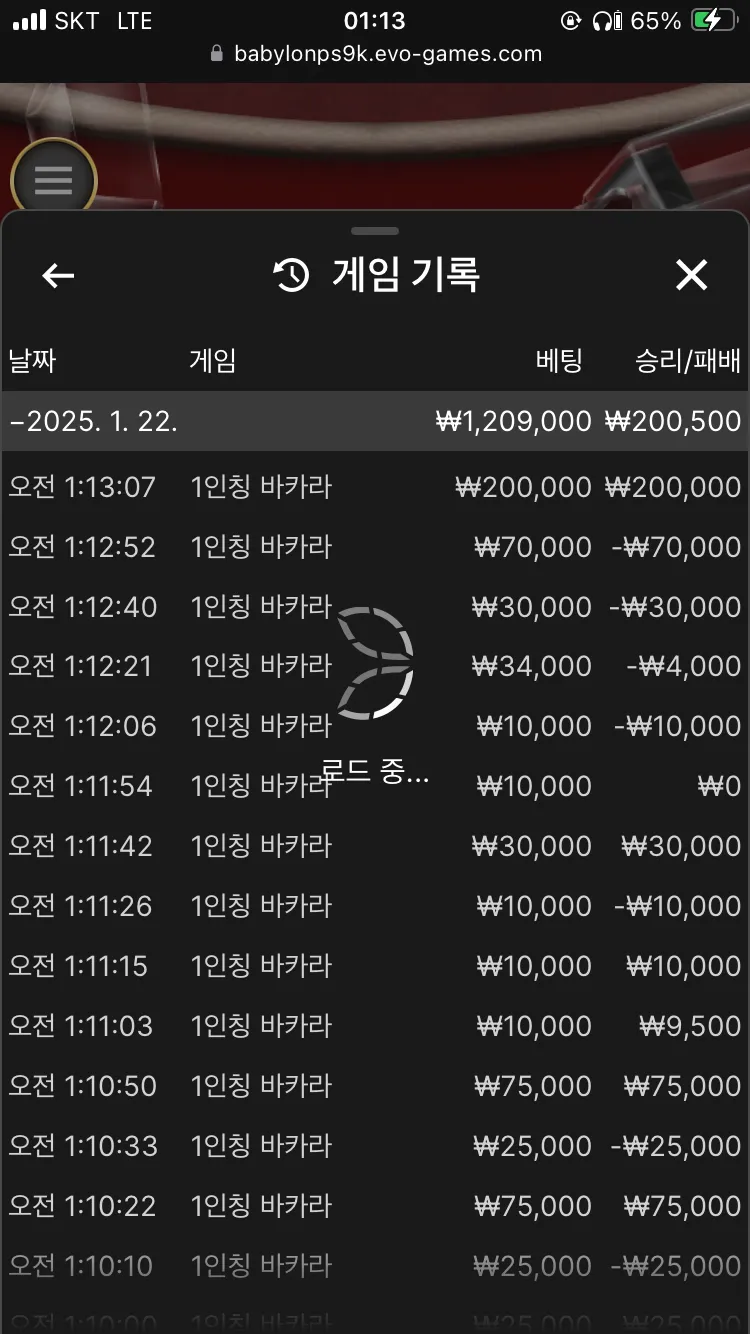This screenshot has width=750, height=1334.
Task: Tap the browser address bar babylonps9k.evo-games.com
Action: pyautogui.click(x=376, y=54)
